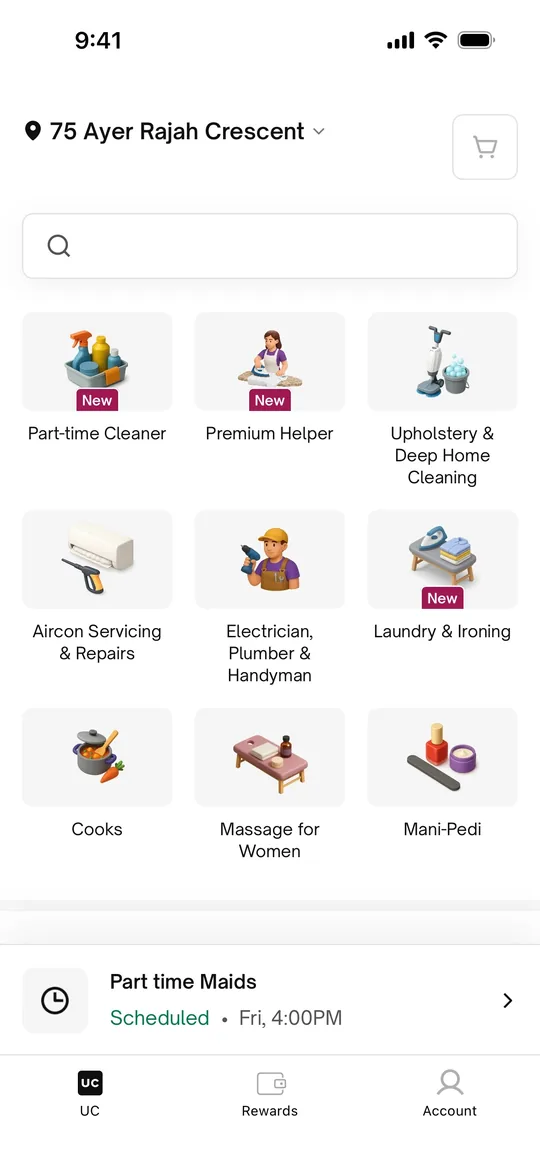Open Upholstery & Deep Home Cleaning
Viewport: 540px width, 1171px height.
pos(442,400)
